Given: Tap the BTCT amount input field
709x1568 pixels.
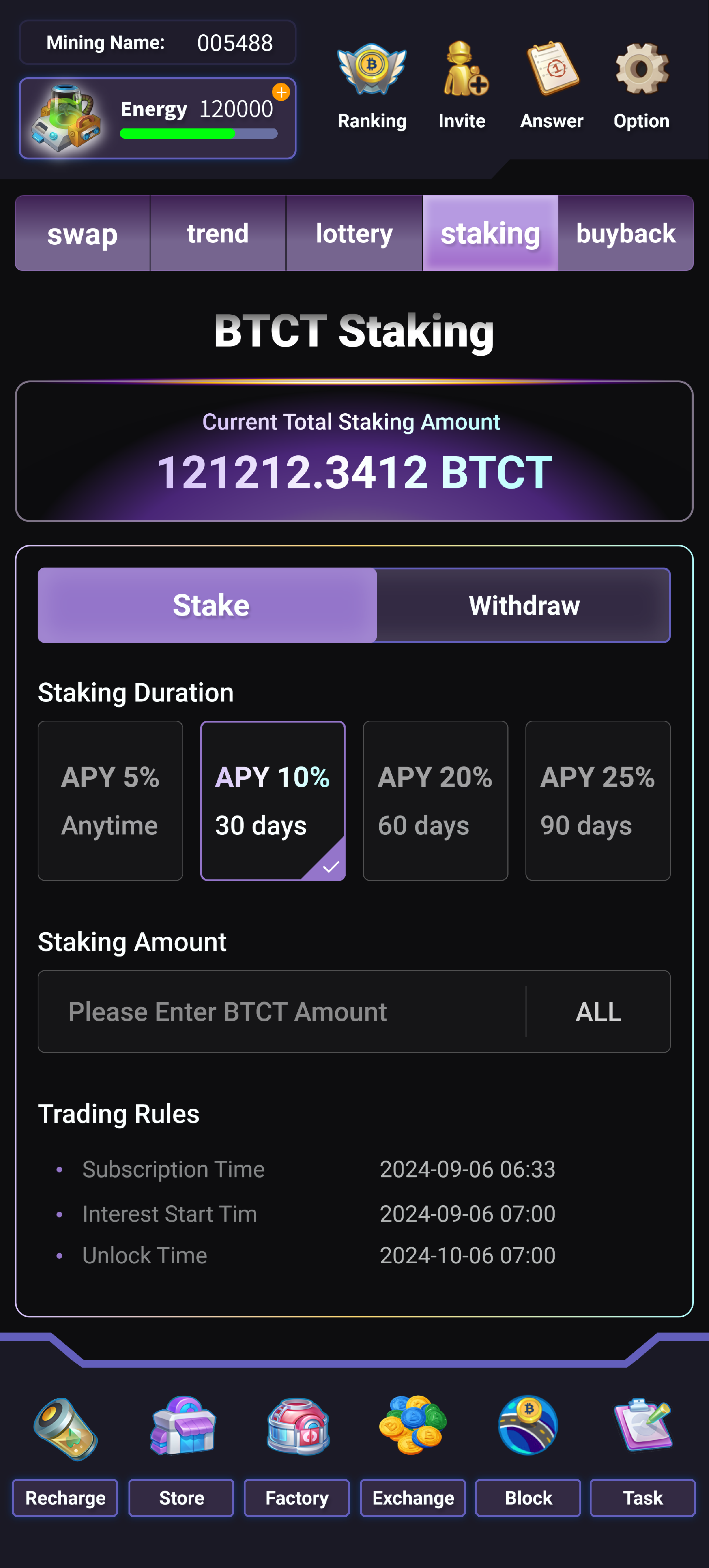Looking at the screenshot, I should [x=281, y=1011].
